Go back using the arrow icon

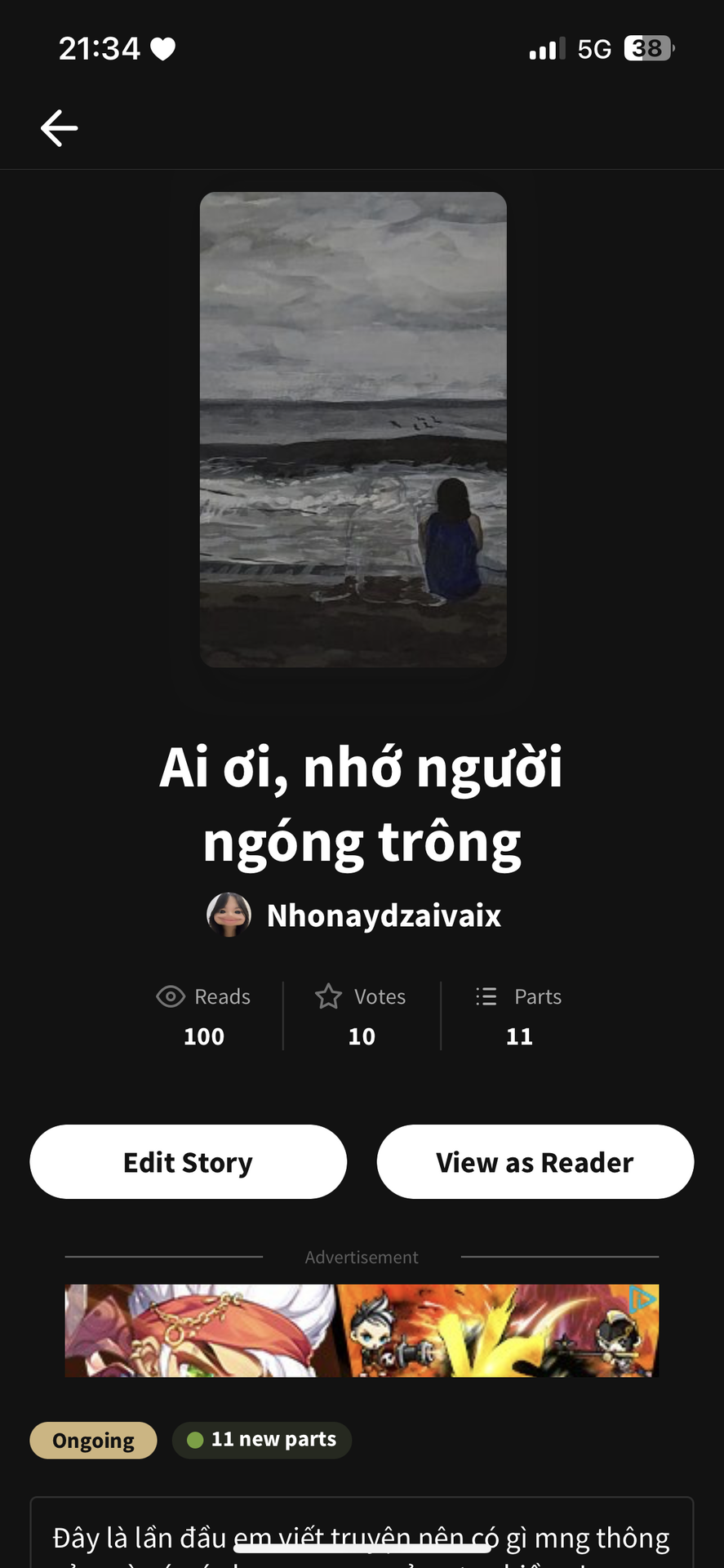tap(60, 128)
